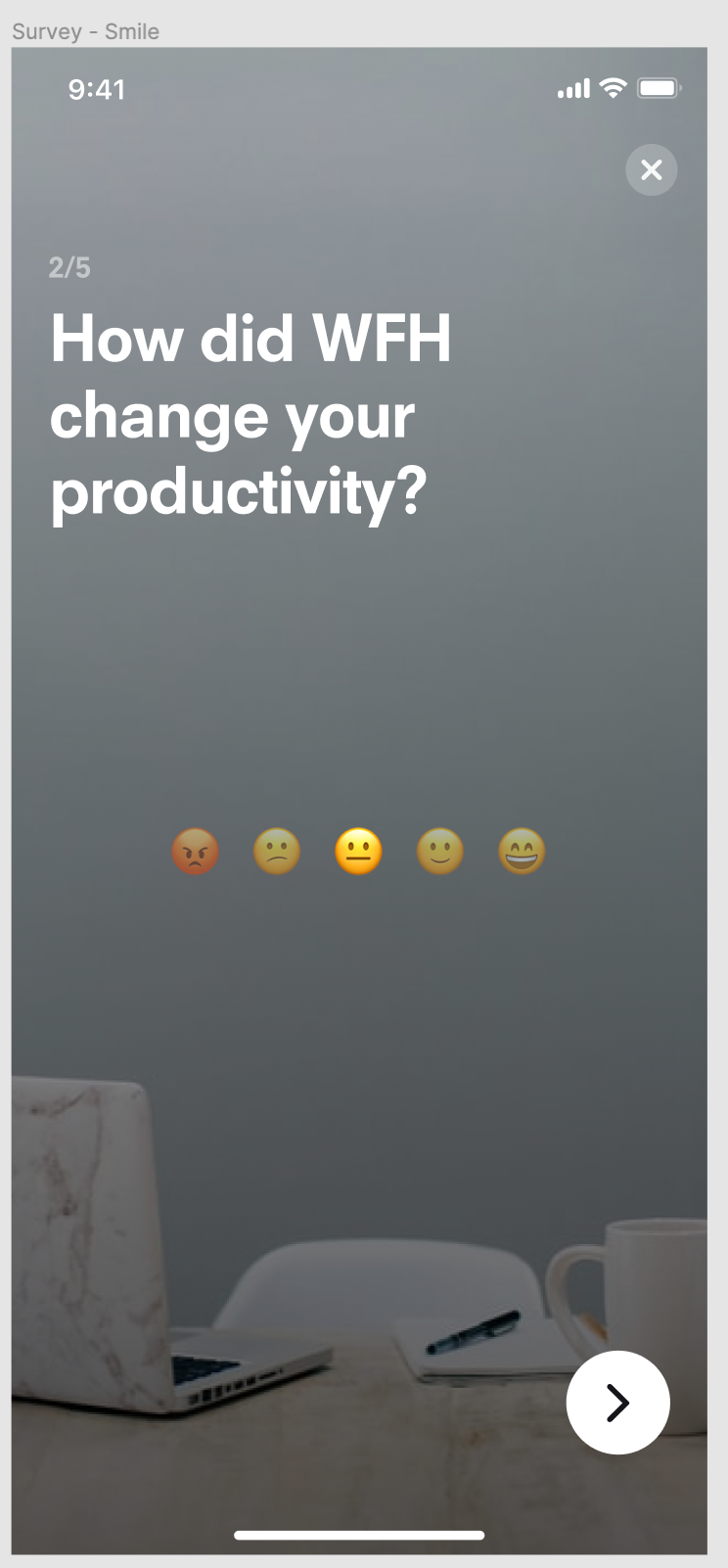Tap the question 'How did WFH change your productivity?'
The image size is (728, 1568).
[x=250, y=415]
